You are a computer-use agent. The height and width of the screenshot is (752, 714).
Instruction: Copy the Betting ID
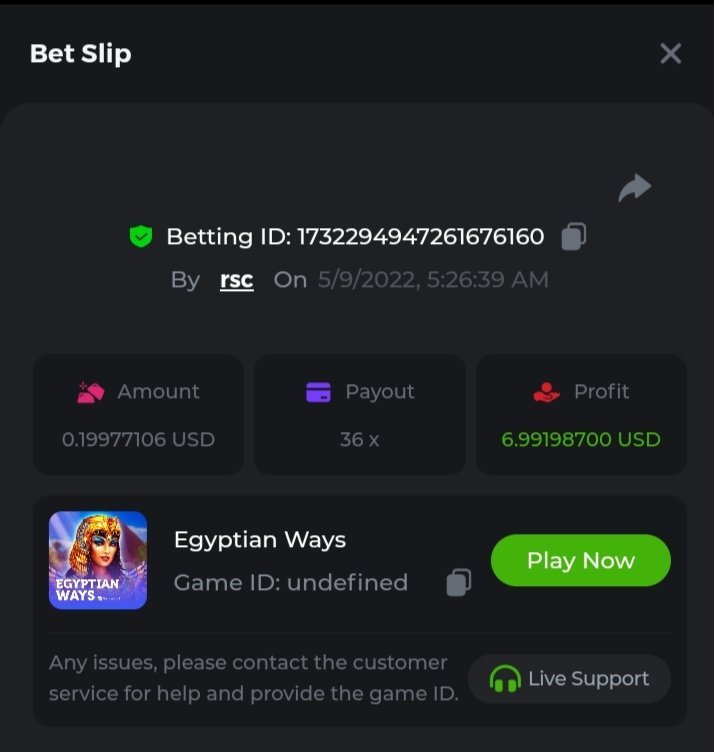coord(573,237)
